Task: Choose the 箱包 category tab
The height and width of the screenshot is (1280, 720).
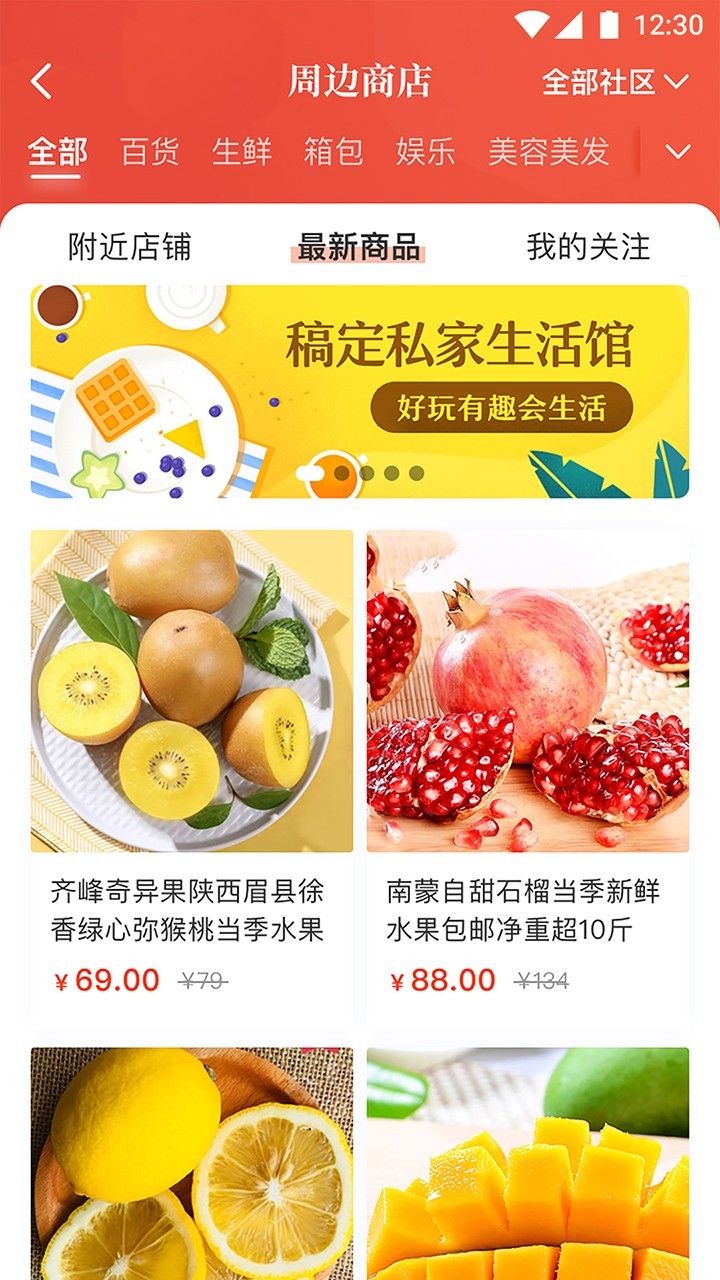Action: pos(334,152)
